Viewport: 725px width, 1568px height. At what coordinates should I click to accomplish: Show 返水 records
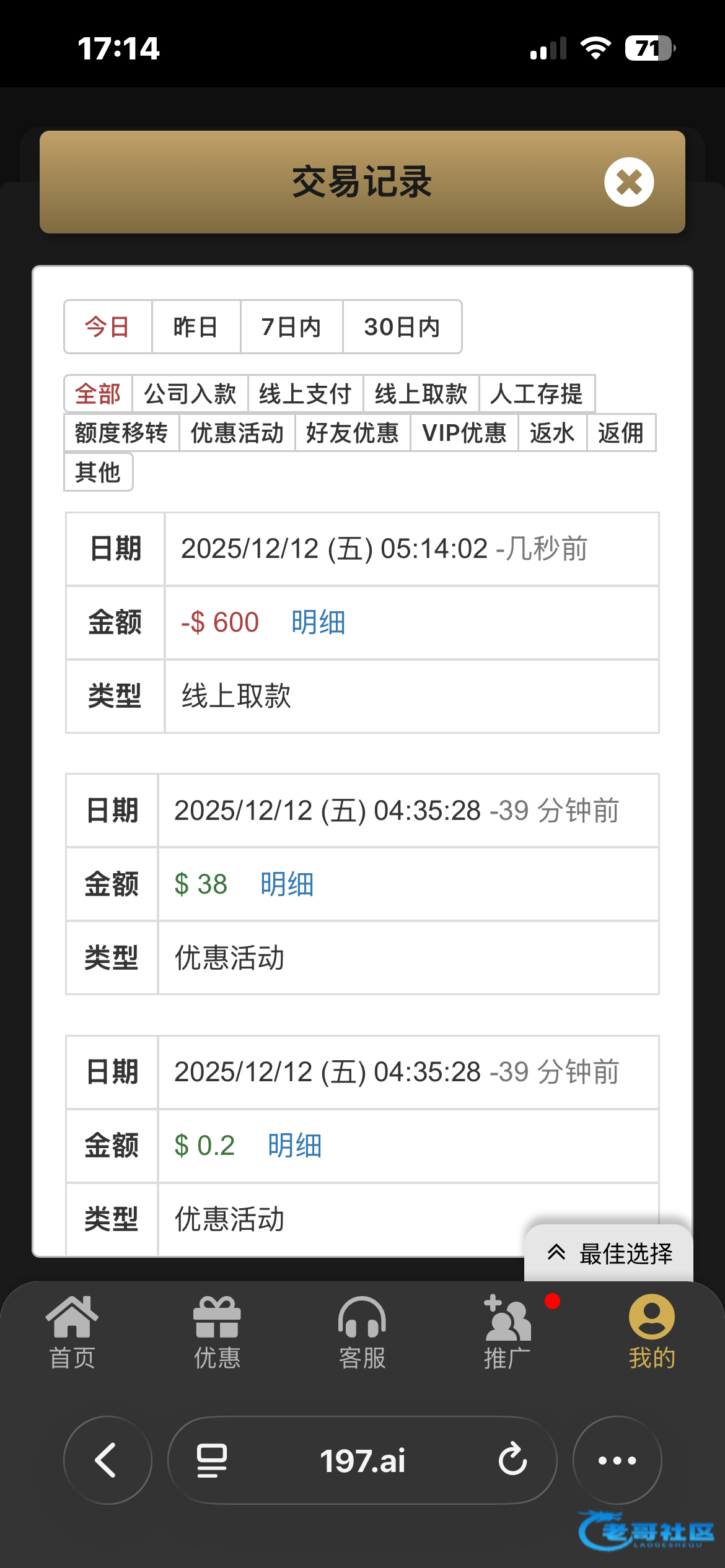pyautogui.click(x=552, y=433)
